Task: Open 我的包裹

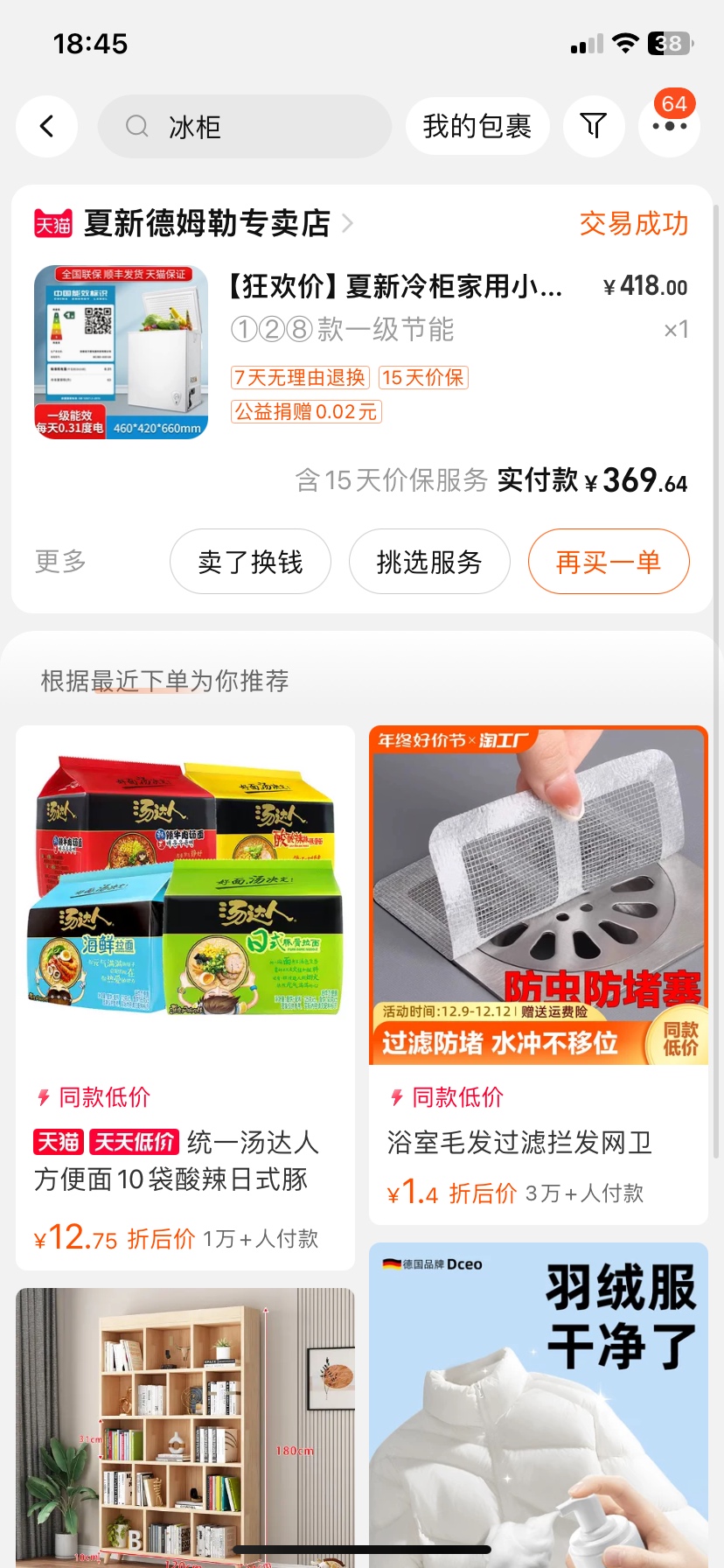Action: 477,126
